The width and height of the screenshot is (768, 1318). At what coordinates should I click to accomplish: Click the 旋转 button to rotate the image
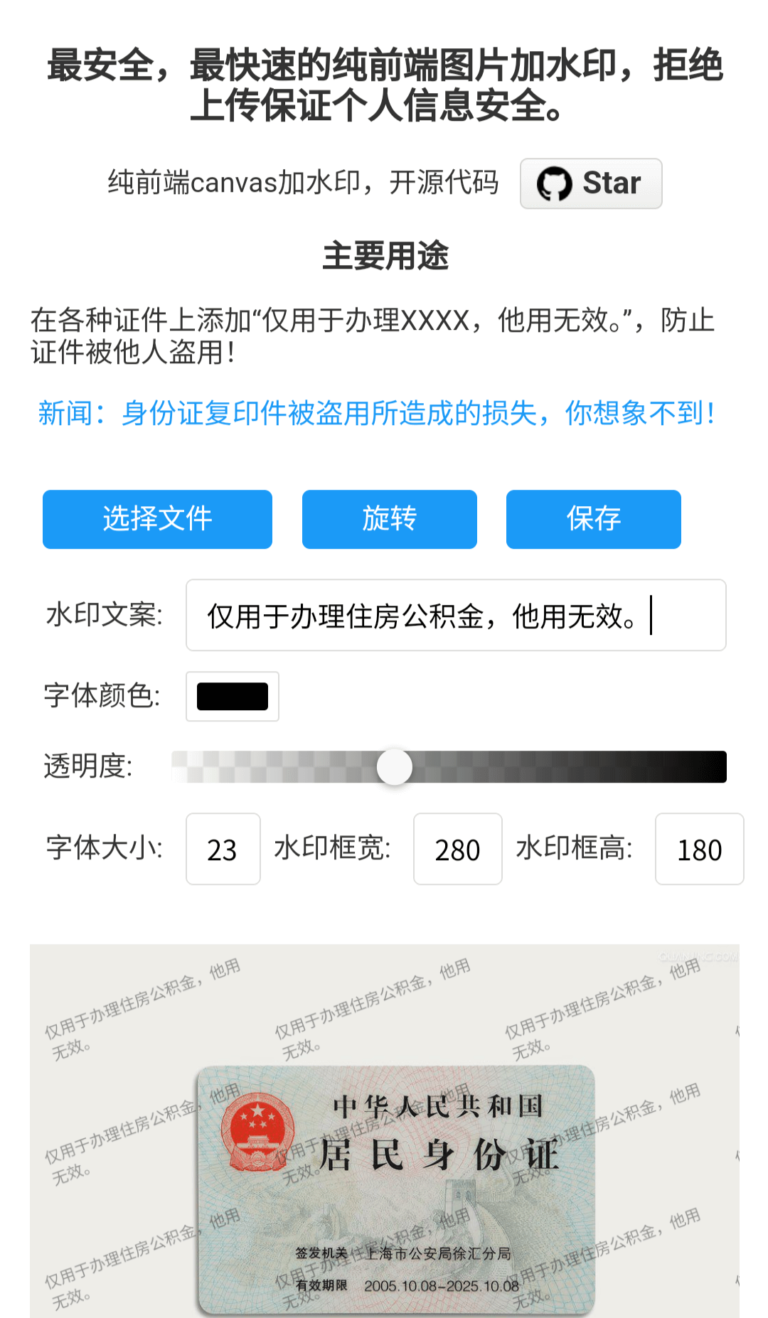(x=389, y=519)
